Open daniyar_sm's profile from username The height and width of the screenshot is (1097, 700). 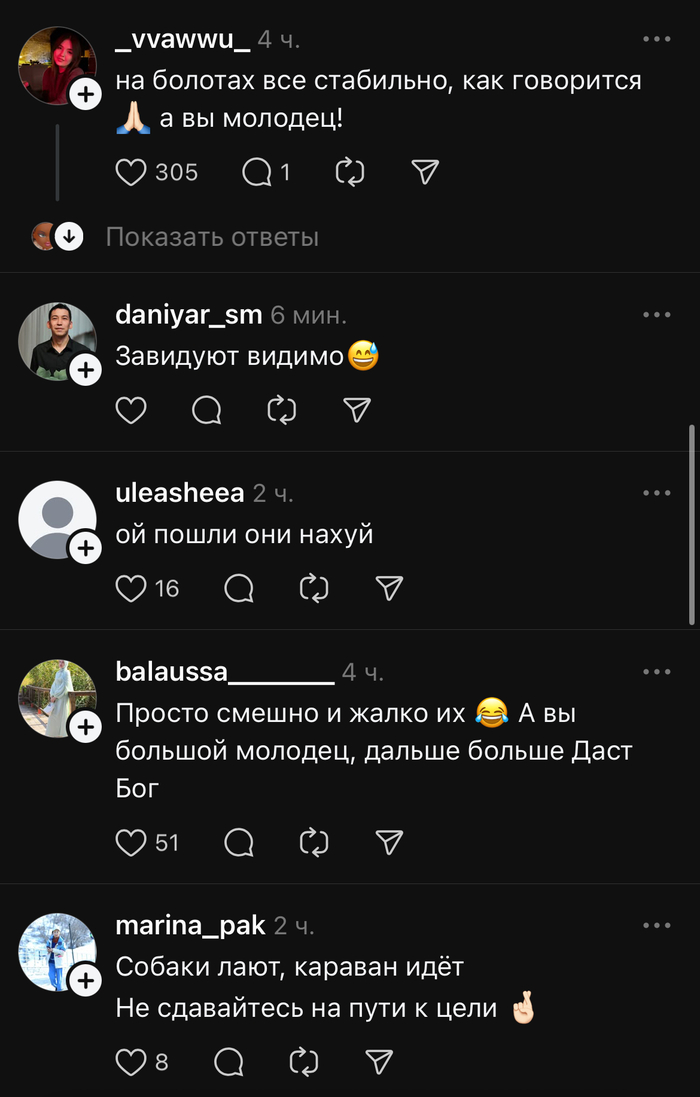(x=189, y=315)
